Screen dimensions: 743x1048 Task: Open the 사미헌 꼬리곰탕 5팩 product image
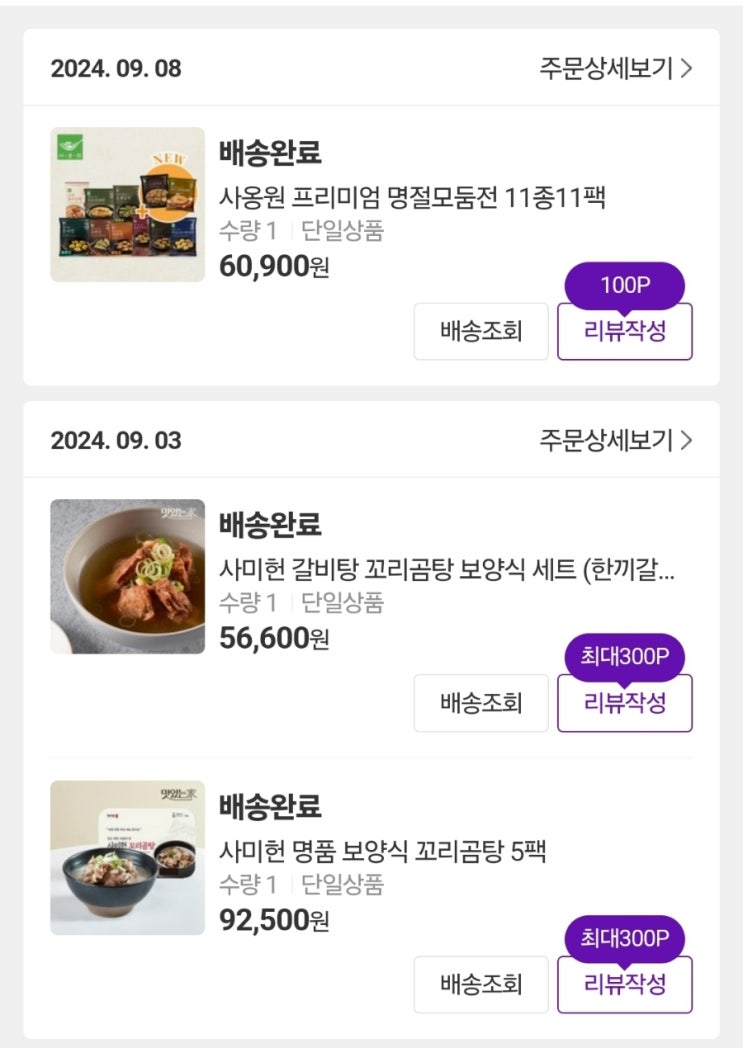pos(127,858)
